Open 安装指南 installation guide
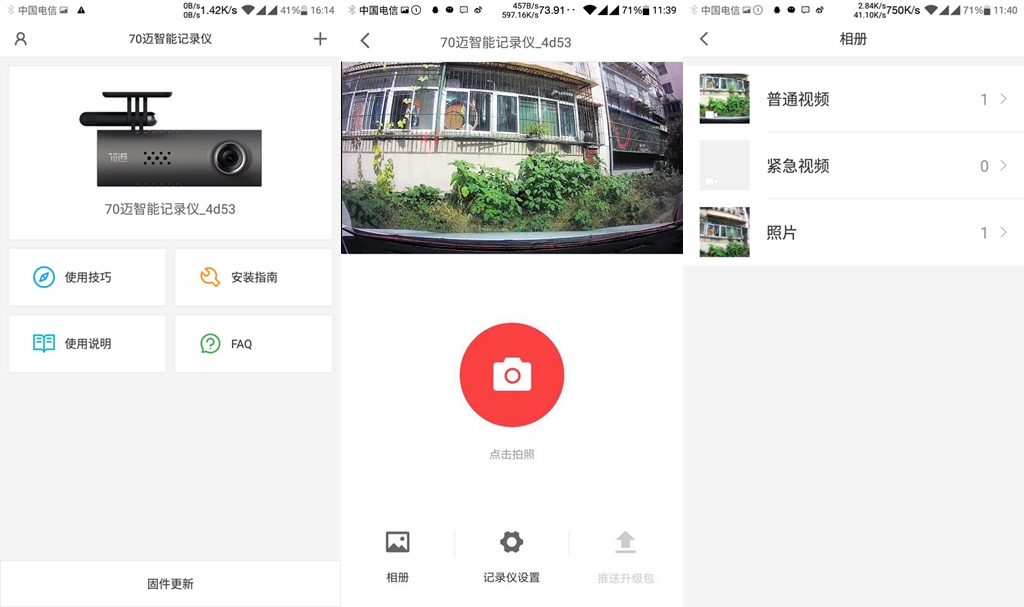 pos(253,277)
